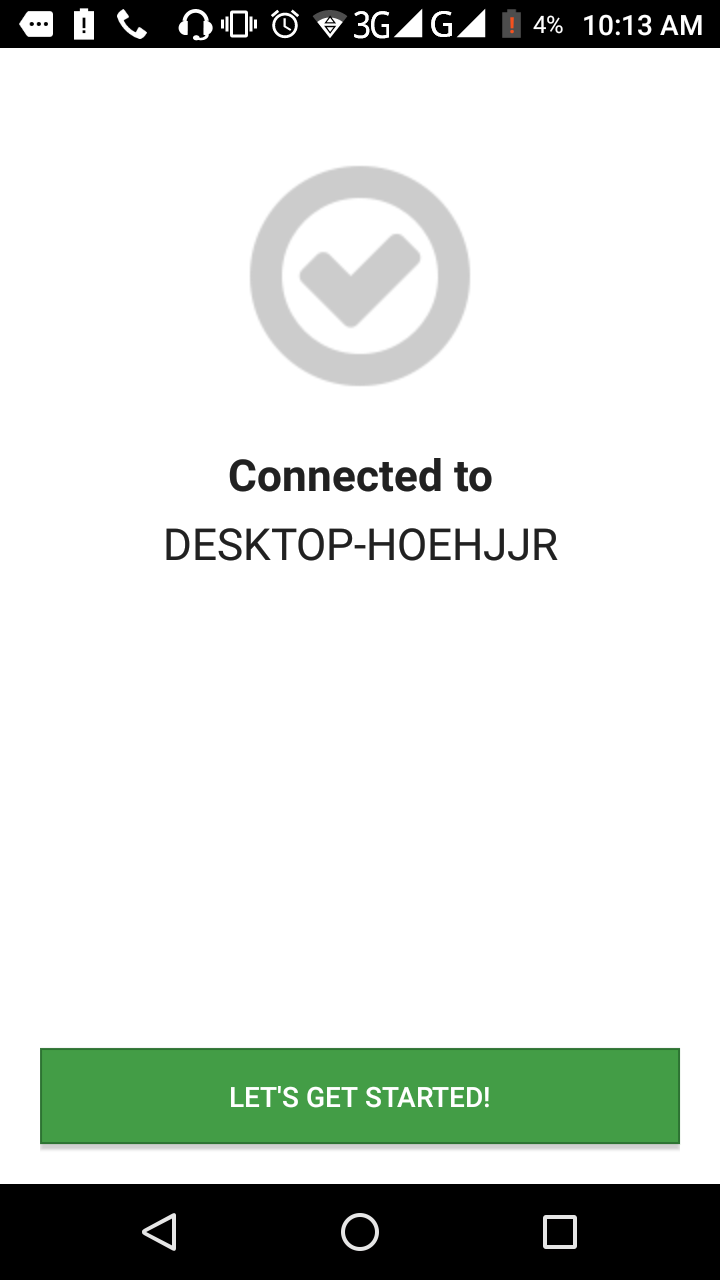Go back with the system back button
This screenshot has width=720, height=1280.
(160, 1232)
